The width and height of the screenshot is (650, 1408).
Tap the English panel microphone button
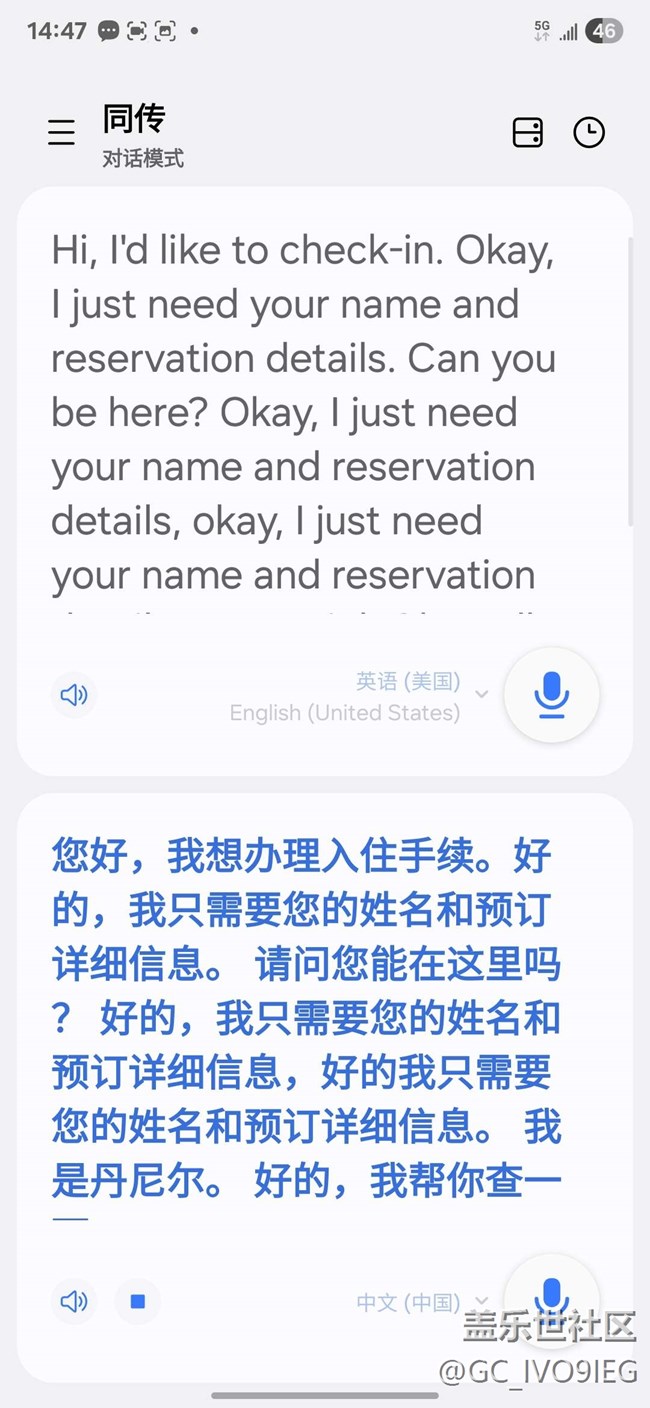[552, 695]
